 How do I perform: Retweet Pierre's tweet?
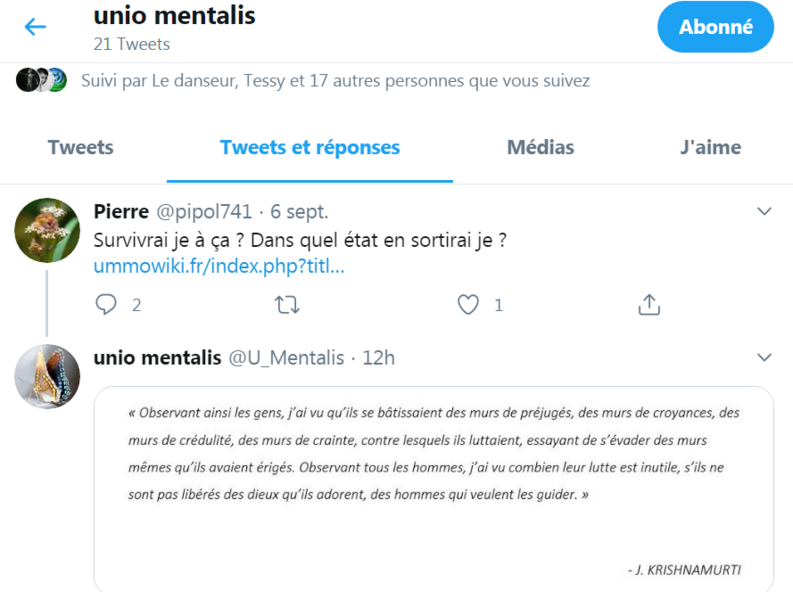click(x=287, y=305)
